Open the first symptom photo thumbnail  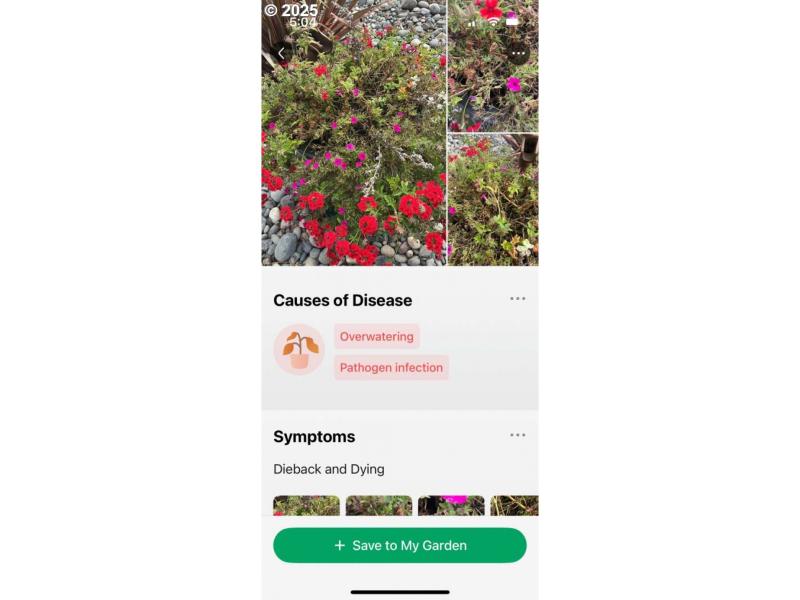[x=306, y=506]
